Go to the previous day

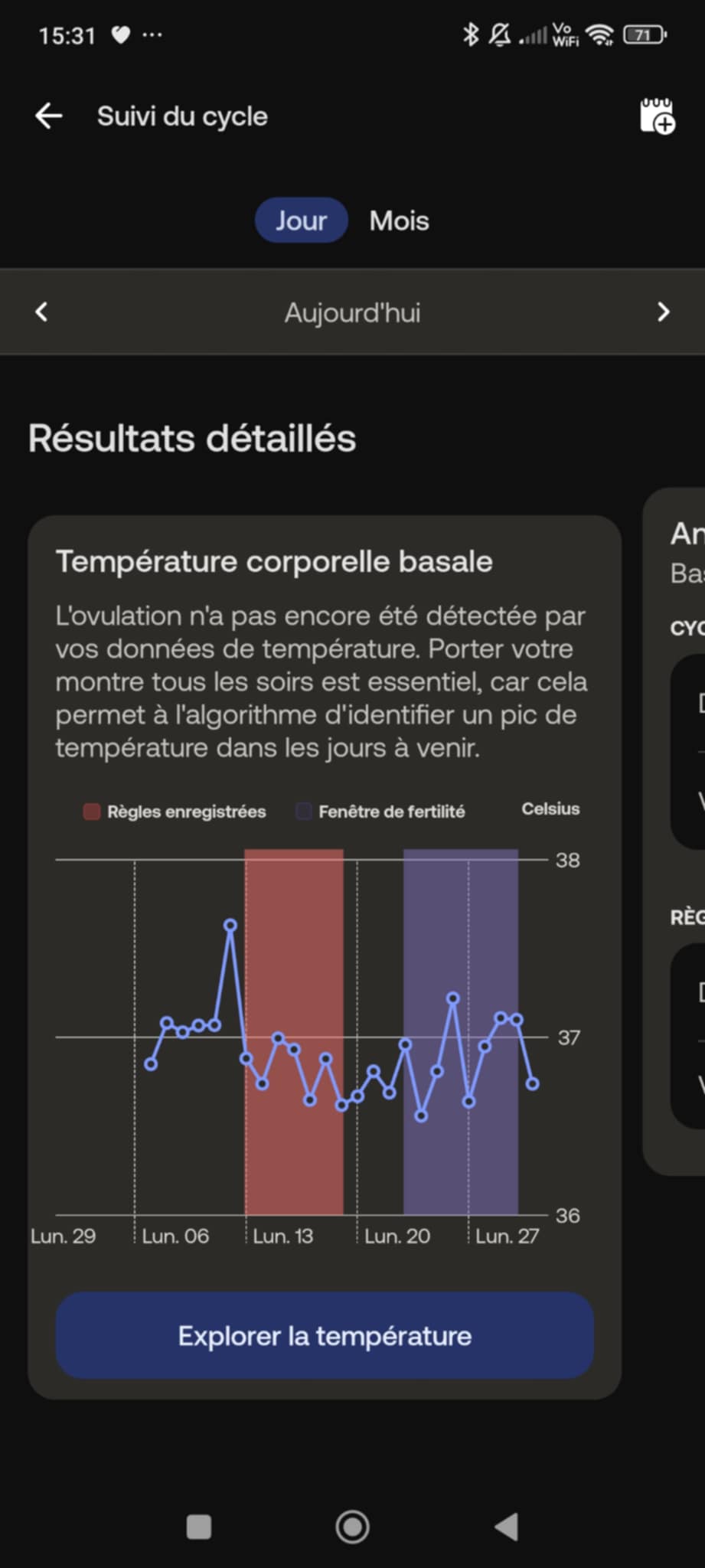coord(42,312)
